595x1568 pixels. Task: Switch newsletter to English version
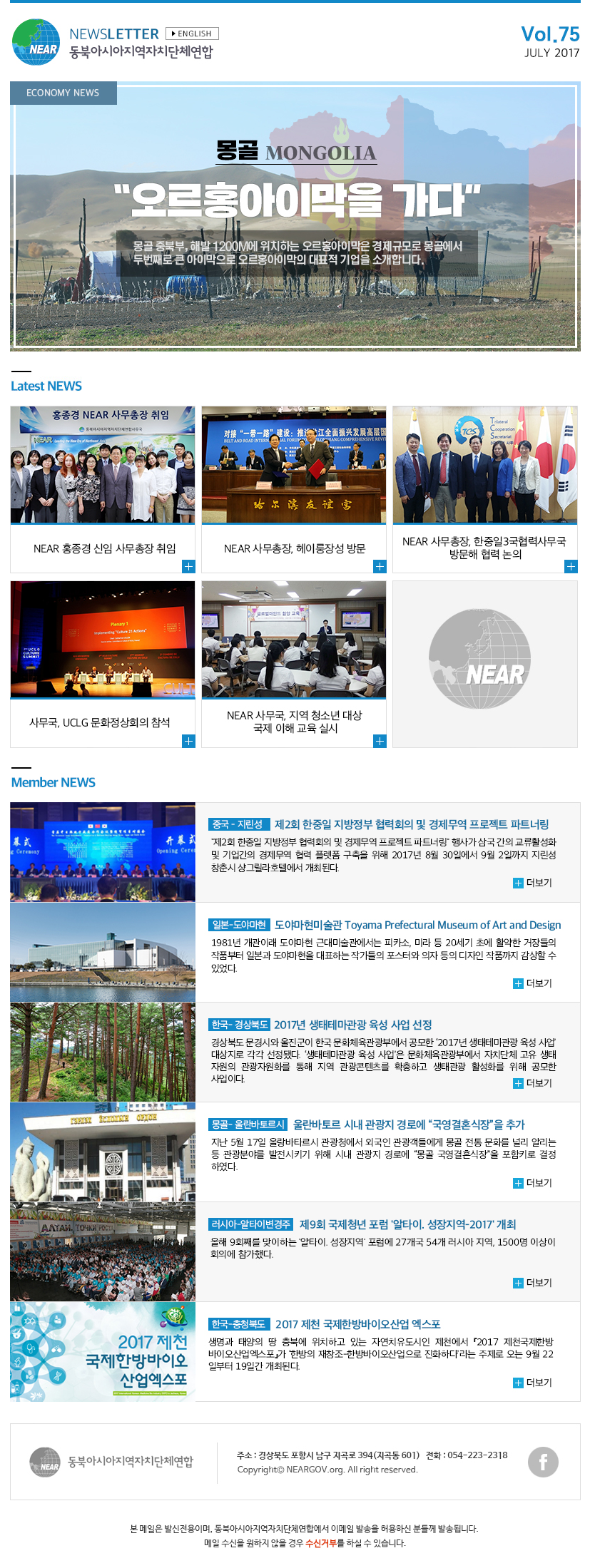coord(192,34)
